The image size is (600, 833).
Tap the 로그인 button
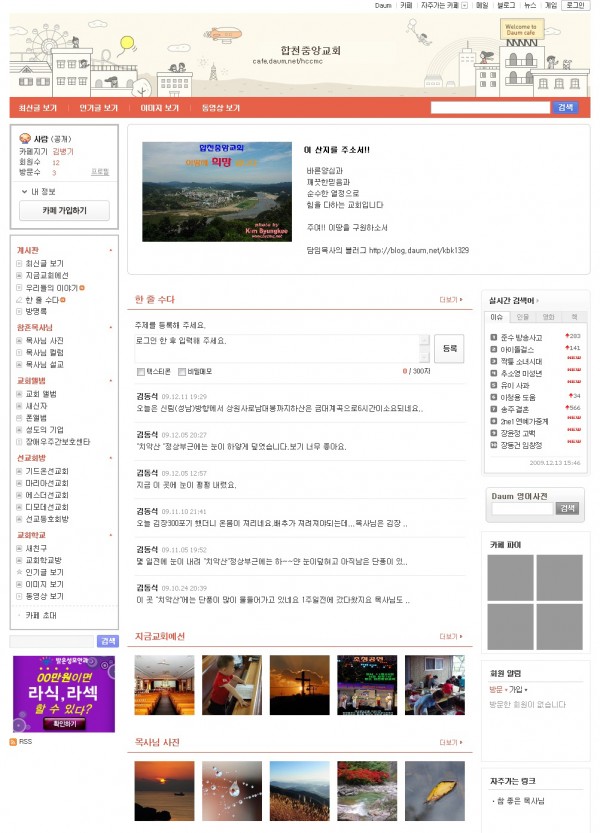pyautogui.click(x=575, y=5)
